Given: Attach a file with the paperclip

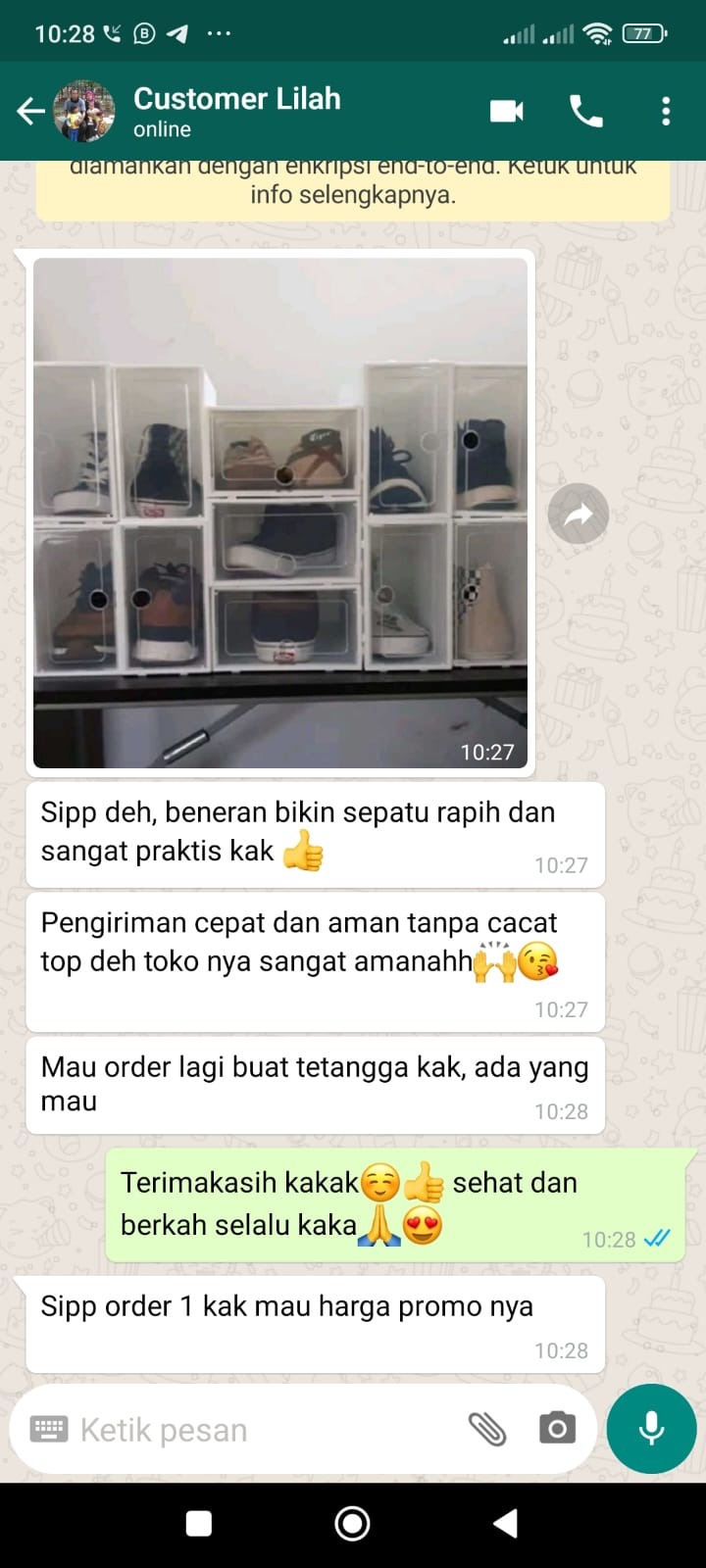Looking at the screenshot, I should click(x=487, y=1430).
